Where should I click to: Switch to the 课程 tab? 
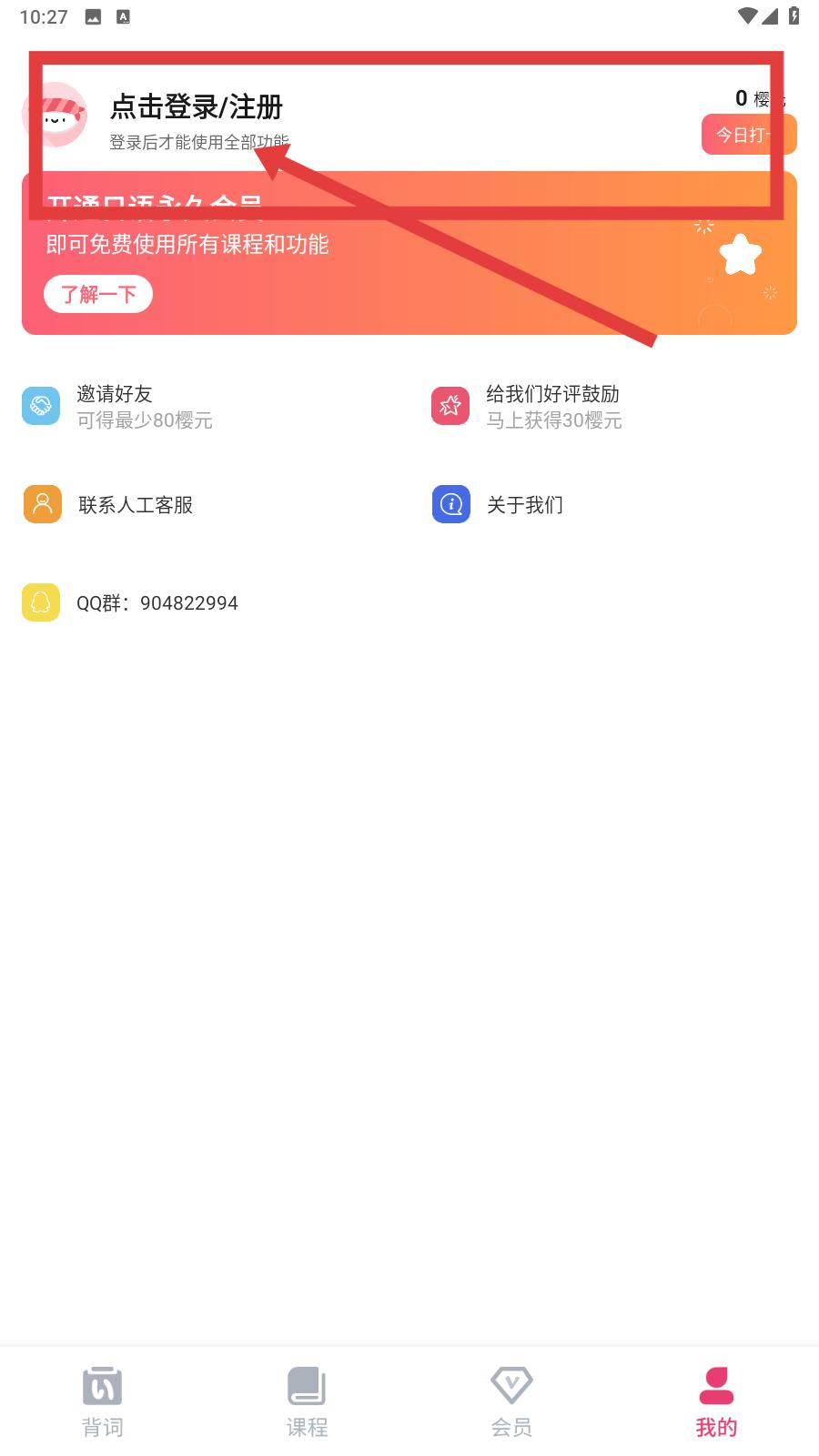[x=307, y=1402]
